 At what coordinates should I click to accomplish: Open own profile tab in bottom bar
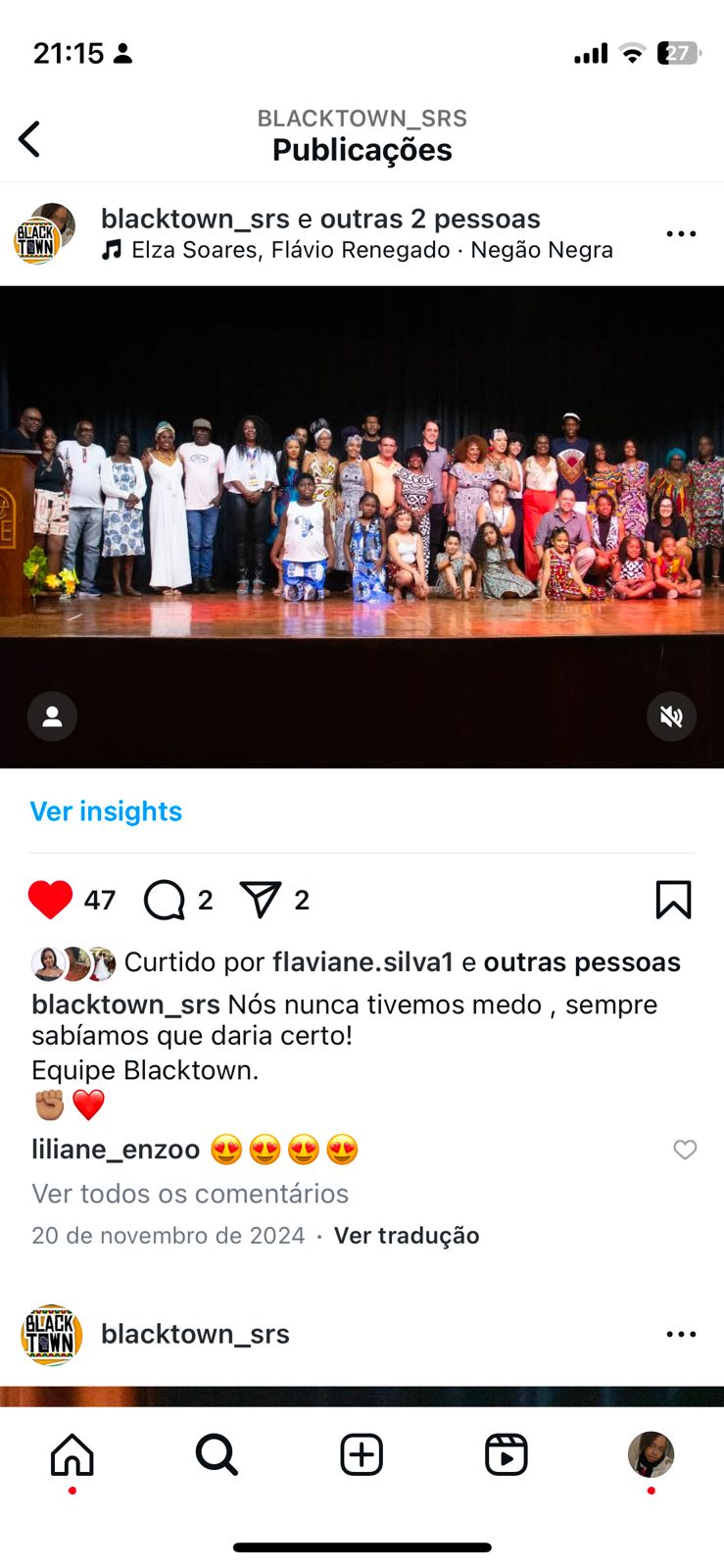coord(651,1454)
